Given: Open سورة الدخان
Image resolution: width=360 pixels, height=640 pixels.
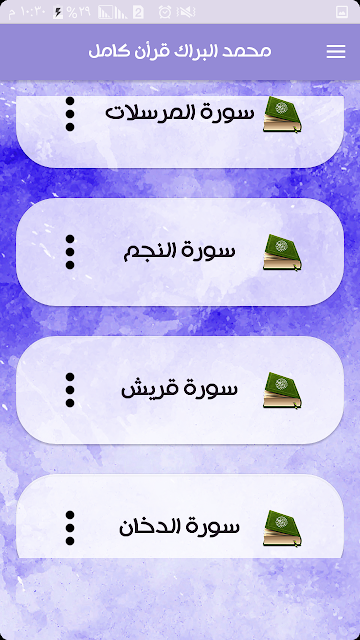Looking at the screenshot, I should (x=180, y=516).
